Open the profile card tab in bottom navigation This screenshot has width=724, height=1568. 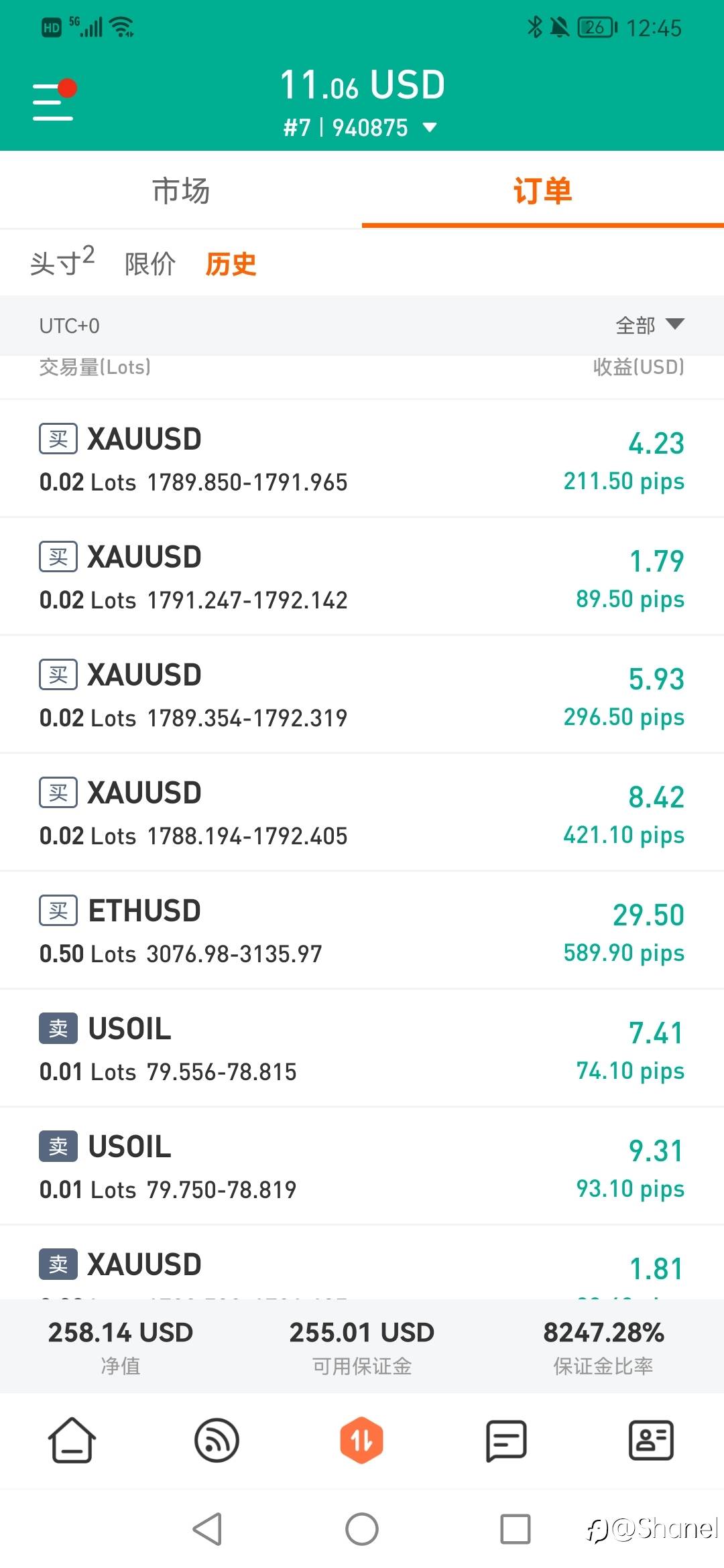651,1440
